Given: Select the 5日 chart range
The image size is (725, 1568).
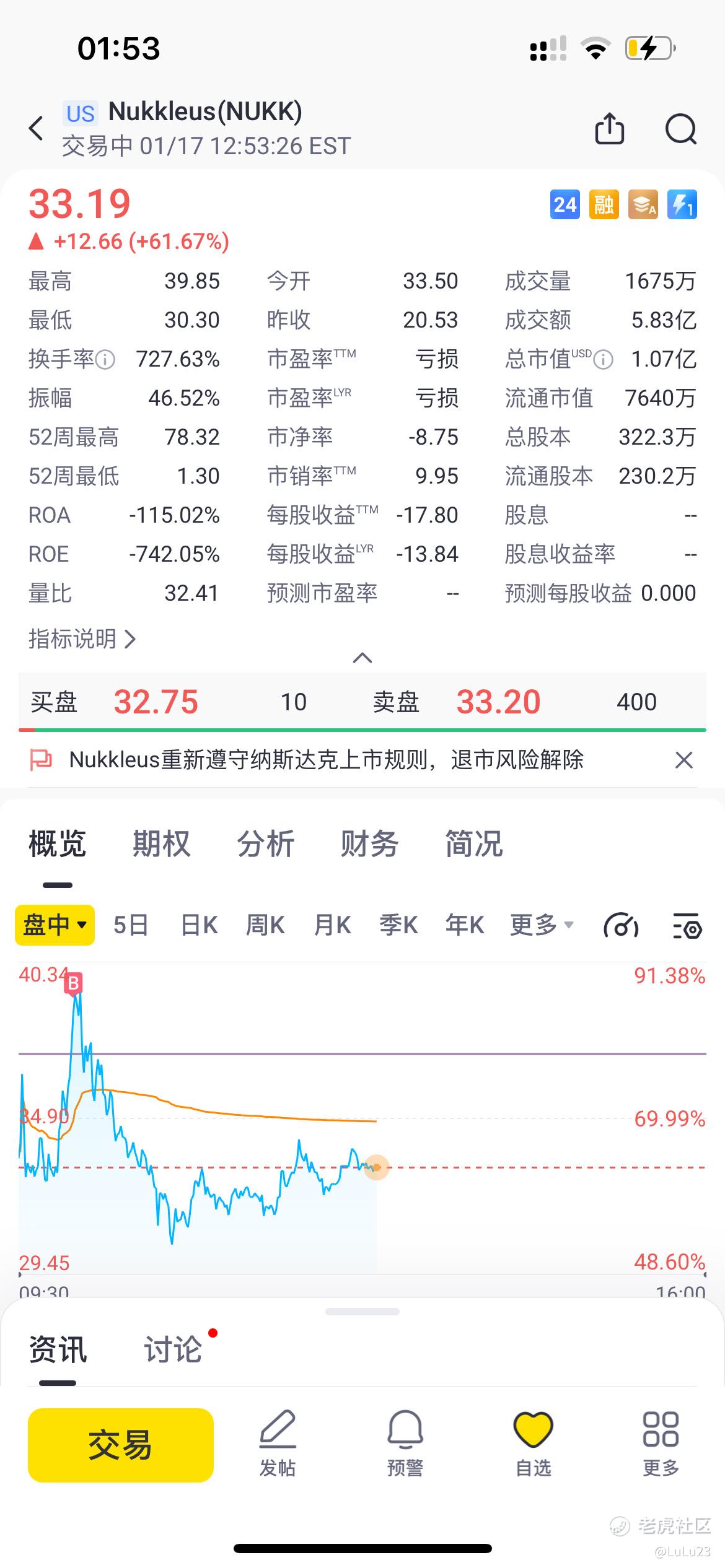Looking at the screenshot, I should [131, 925].
